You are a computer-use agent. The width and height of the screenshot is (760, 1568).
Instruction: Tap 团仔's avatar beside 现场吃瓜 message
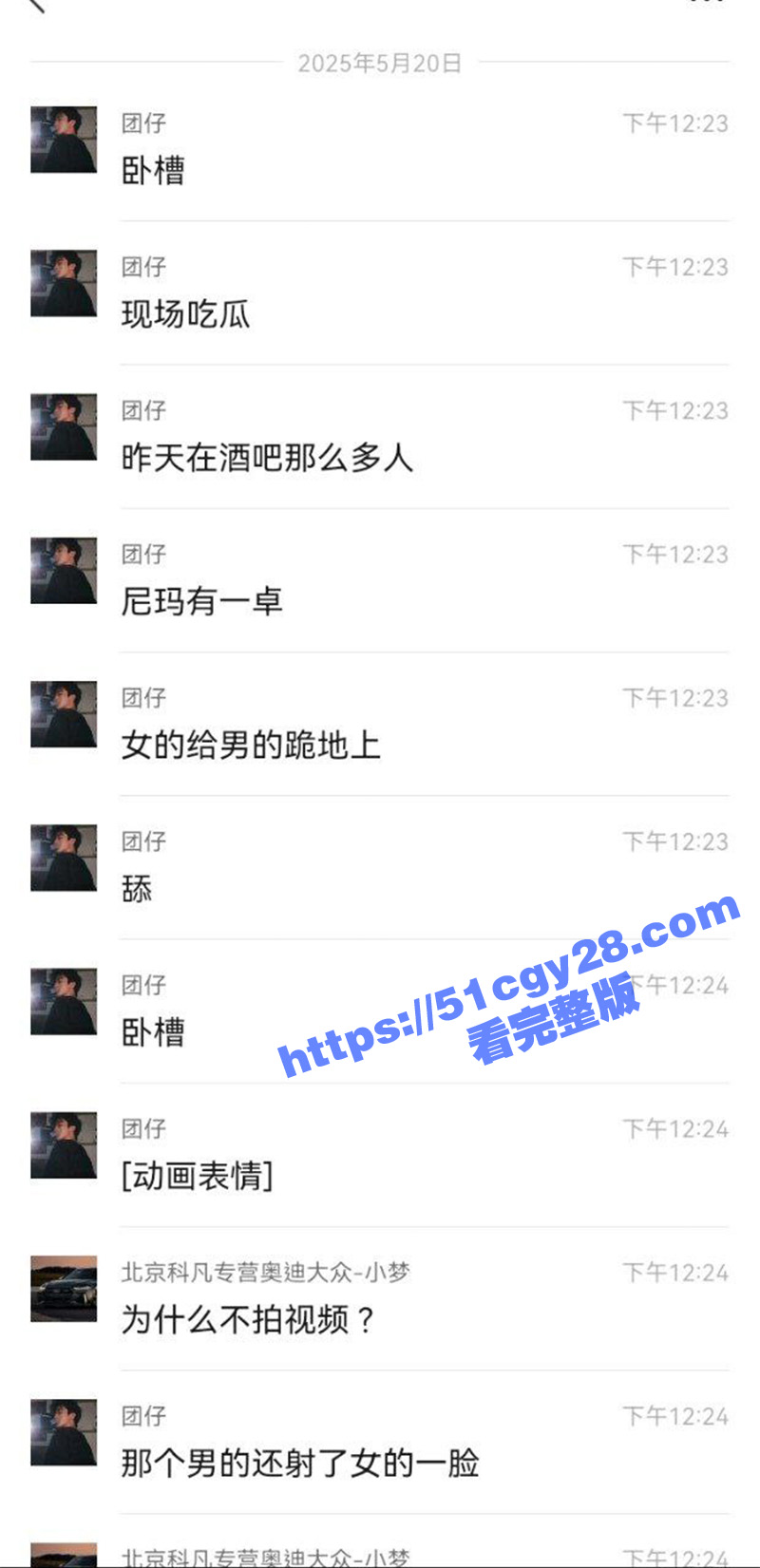click(x=63, y=283)
